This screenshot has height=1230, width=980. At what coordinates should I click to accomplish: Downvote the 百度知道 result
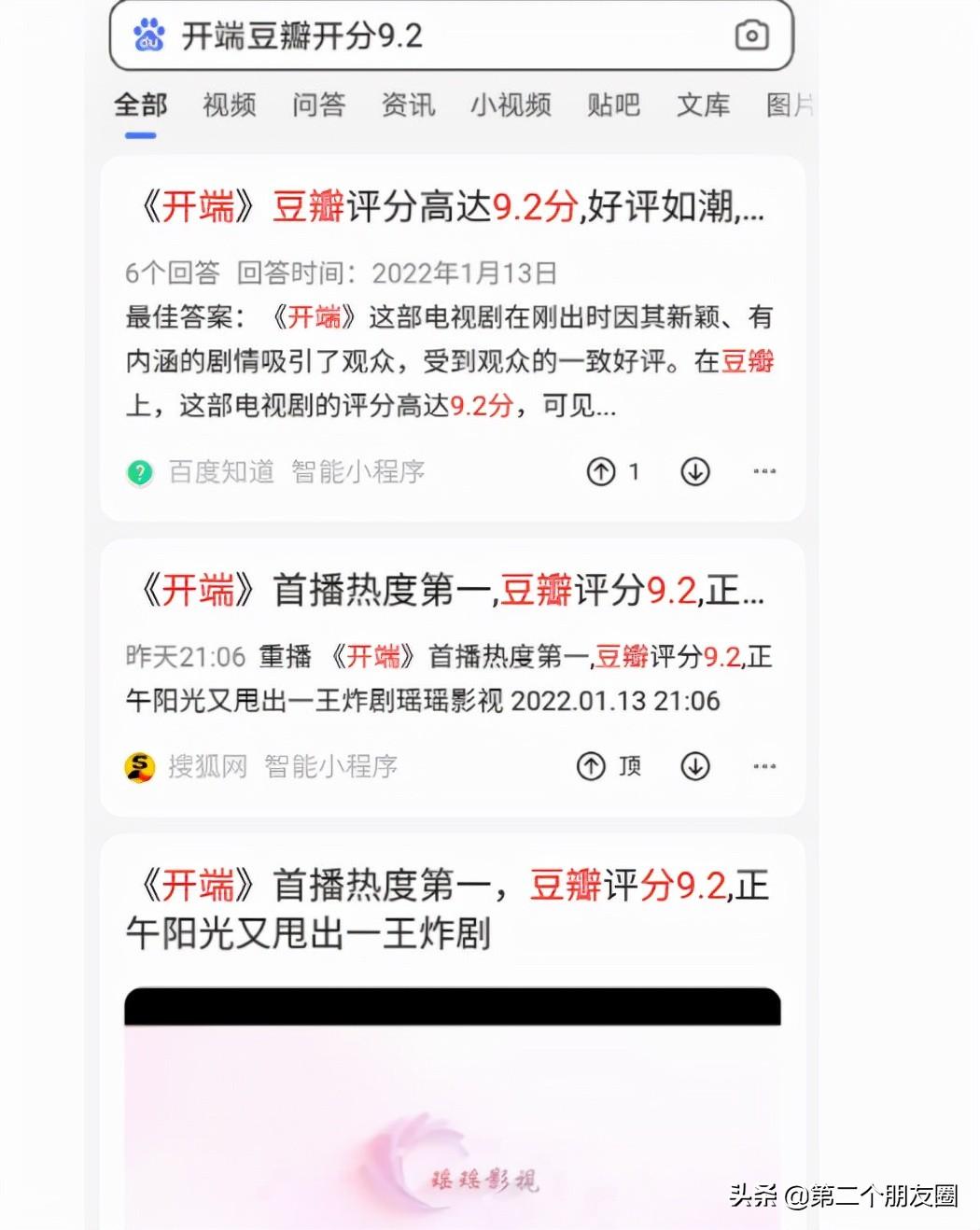695,472
